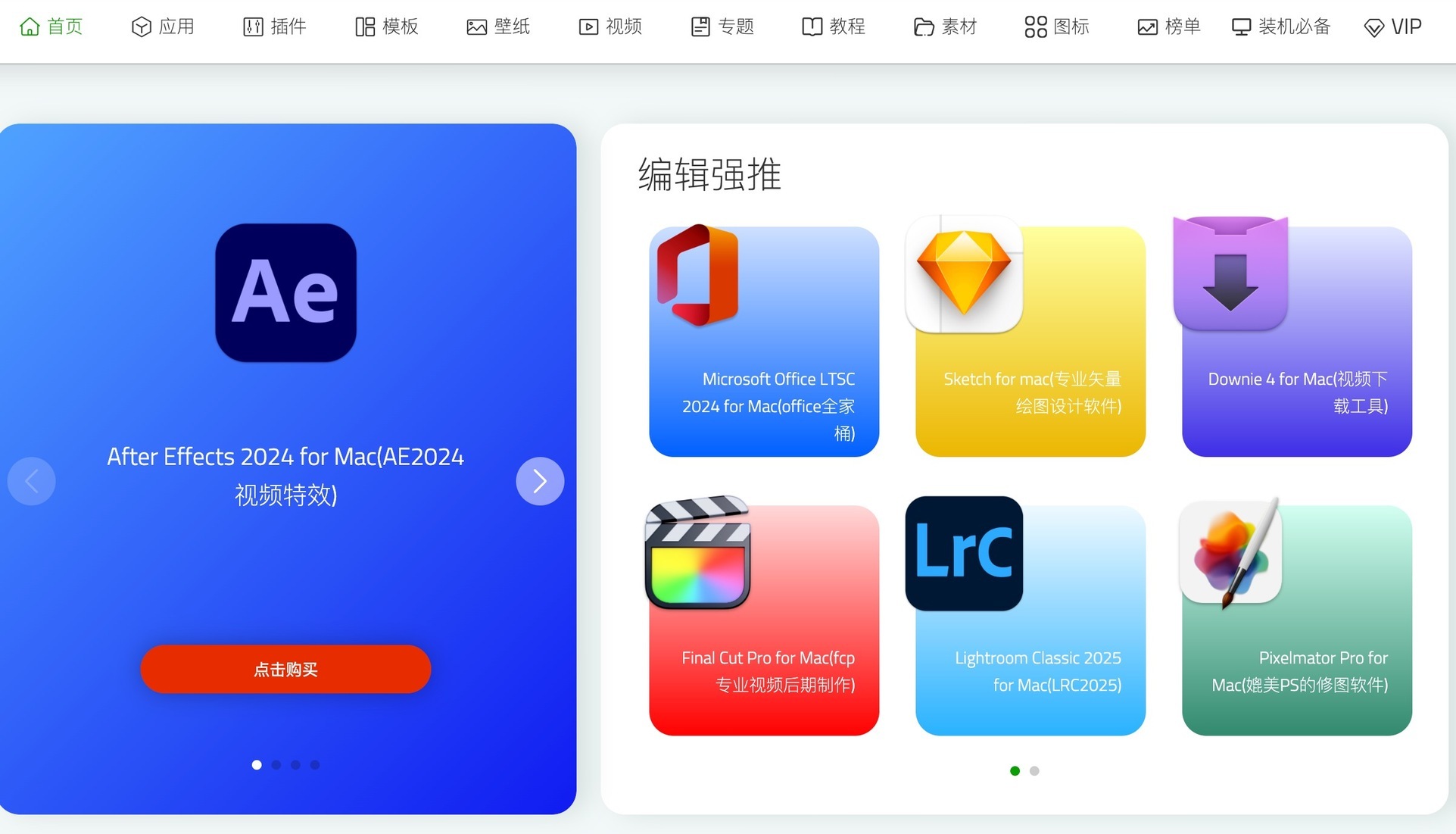Switch to the 图标 tab
1456x834 pixels.
[x=1057, y=27]
